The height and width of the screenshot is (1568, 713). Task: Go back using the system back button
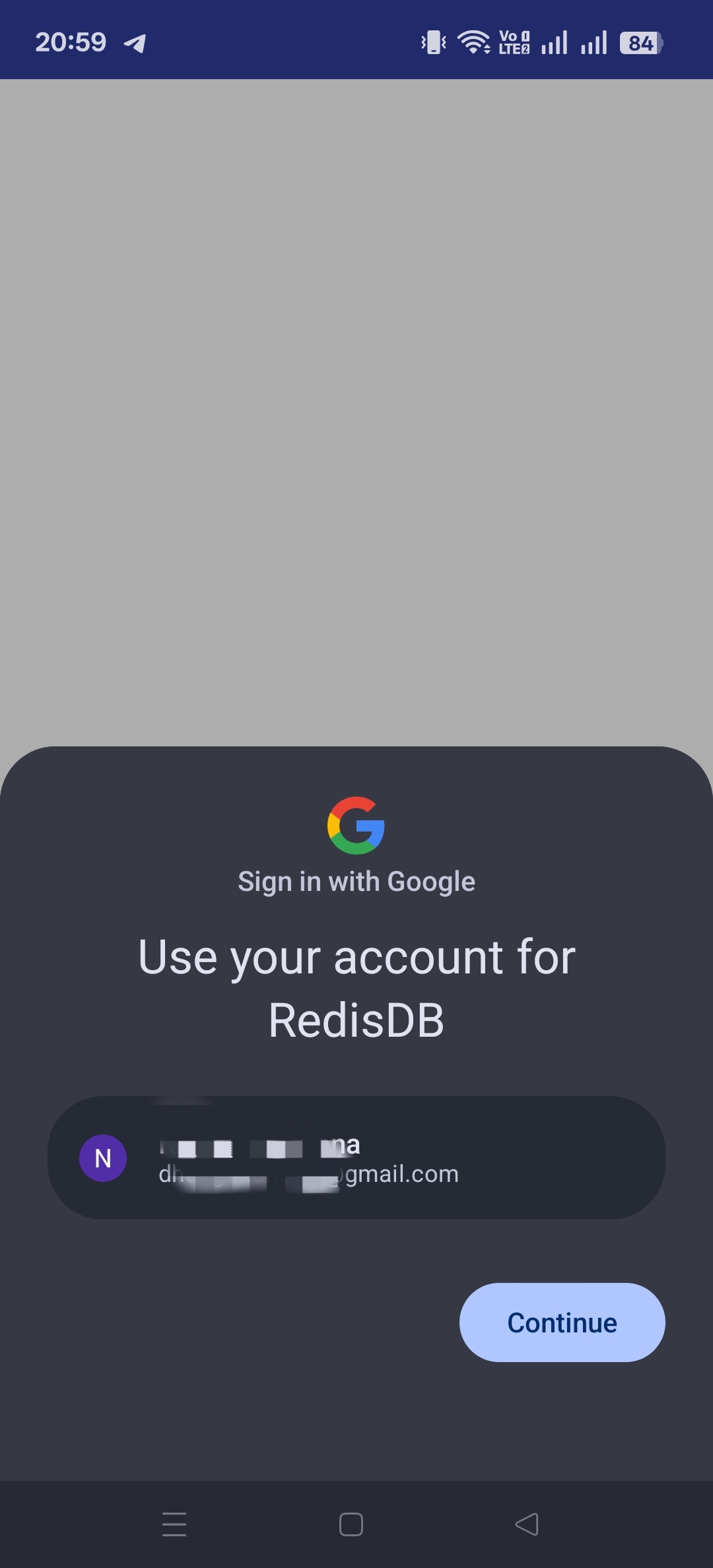pyautogui.click(x=527, y=1524)
